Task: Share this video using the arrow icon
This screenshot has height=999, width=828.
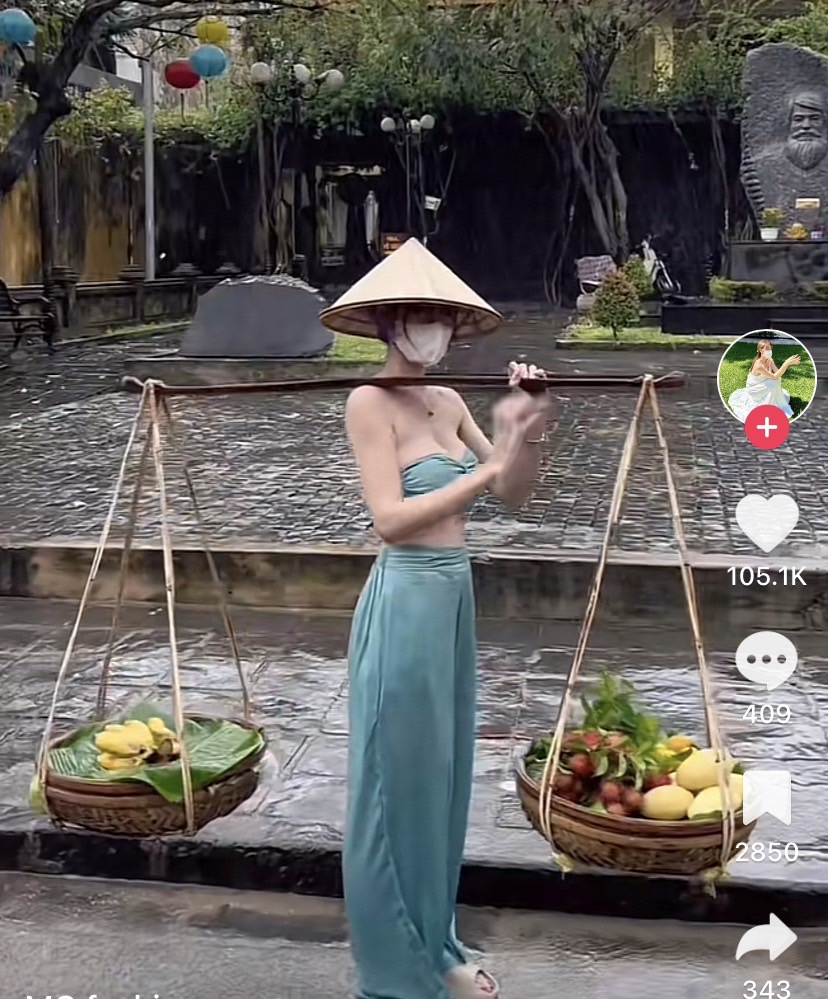Action: click(x=766, y=938)
